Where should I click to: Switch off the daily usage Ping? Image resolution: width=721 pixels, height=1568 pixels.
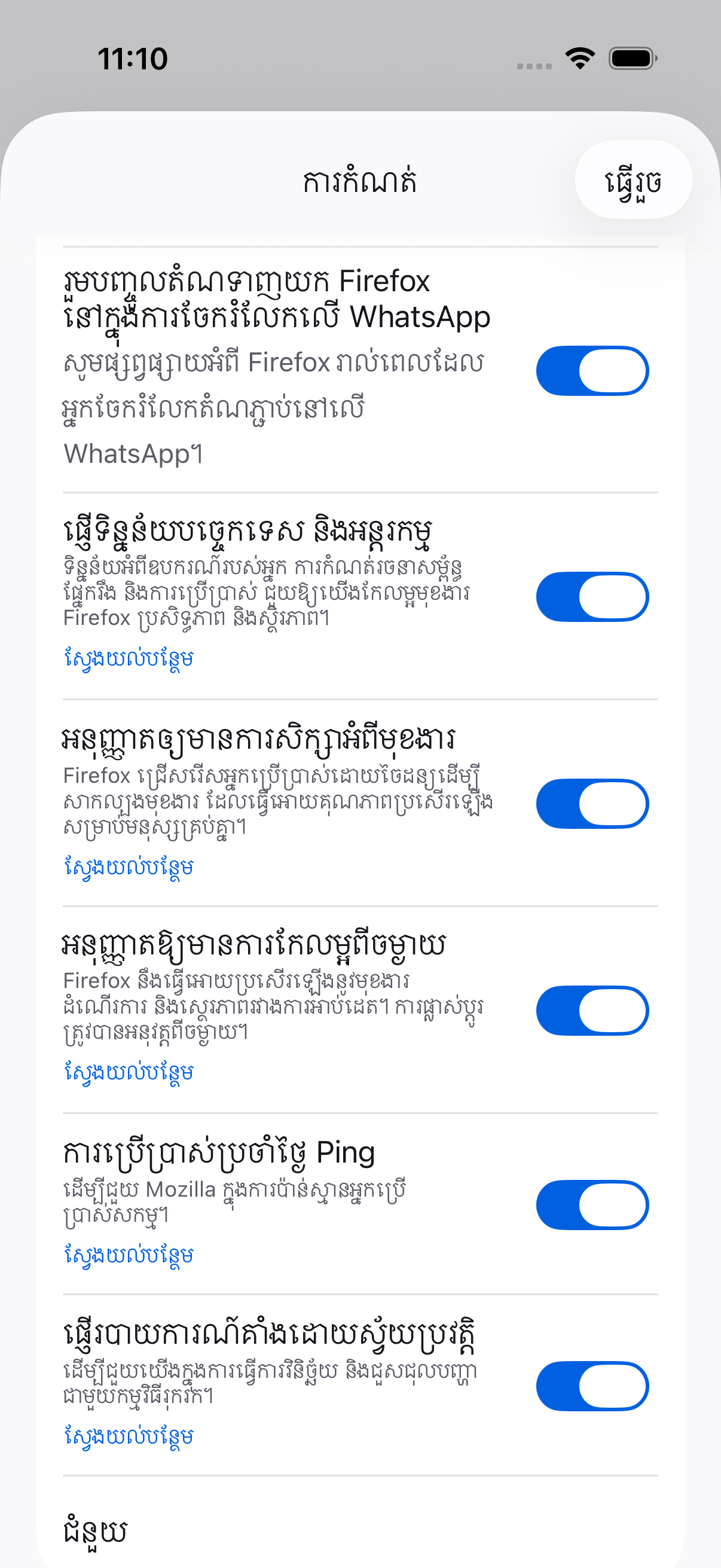592,1204
